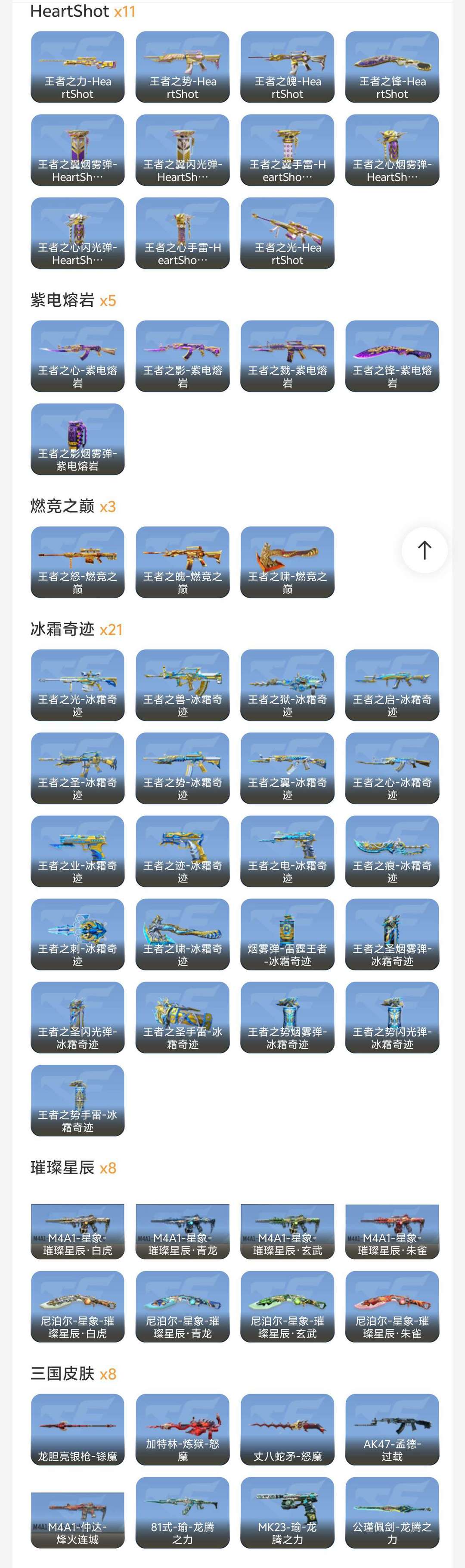Viewport: 465px width, 1568px height.
Task: View the MK23-瑜-龙腾之力 item
Action: coord(287,1512)
